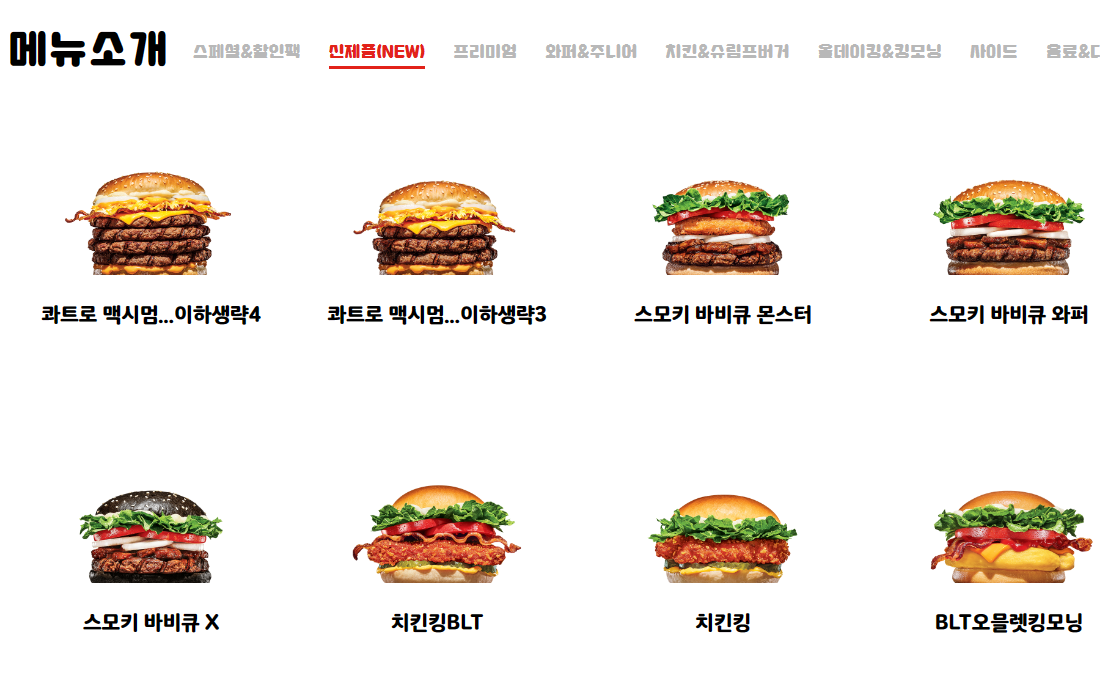
Task: Switch to the 사이드 tab
Action: tap(993, 51)
